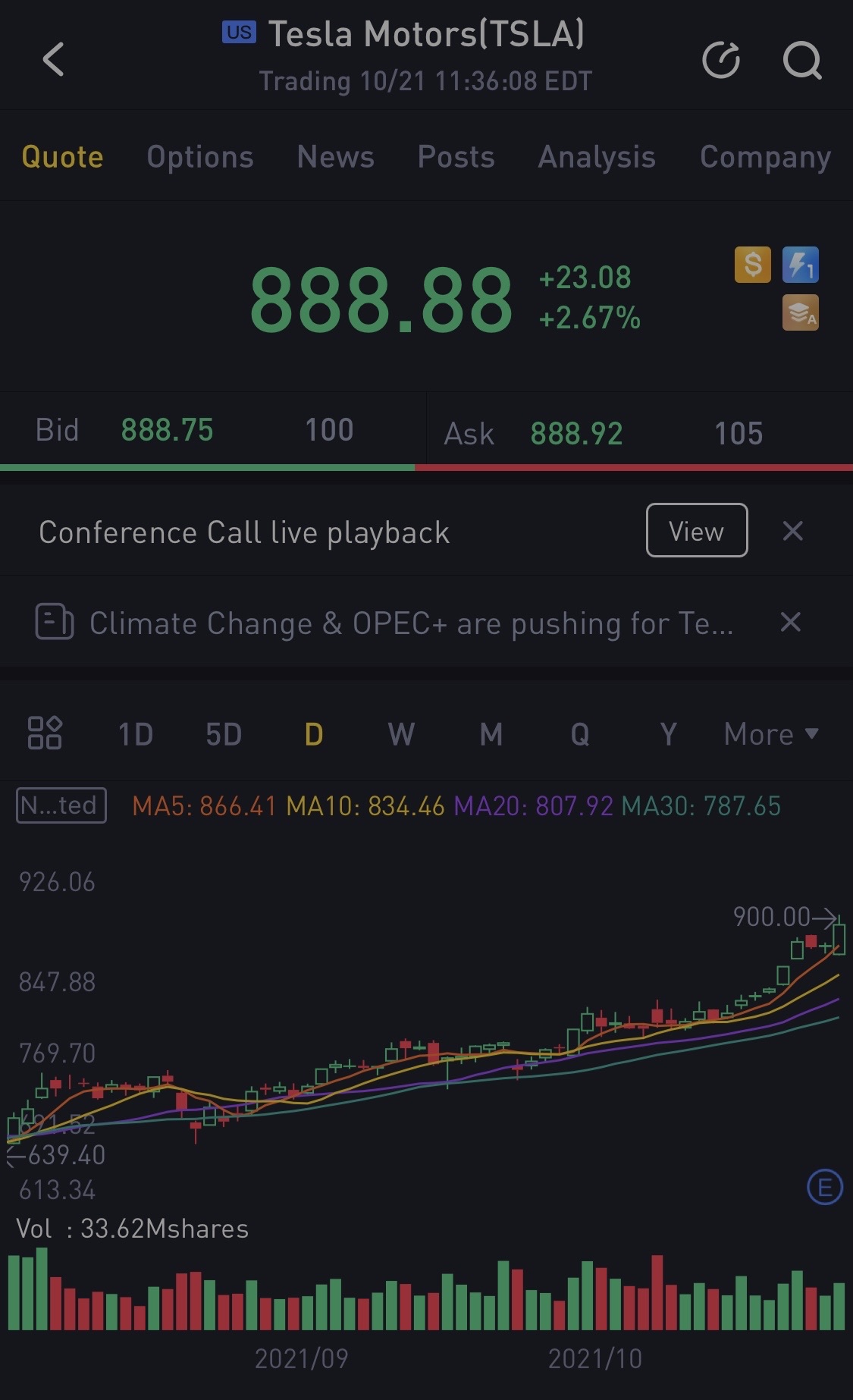853x1400 pixels.
Task: Open the search magnifier icon
Action: click(x=801, y=60)
